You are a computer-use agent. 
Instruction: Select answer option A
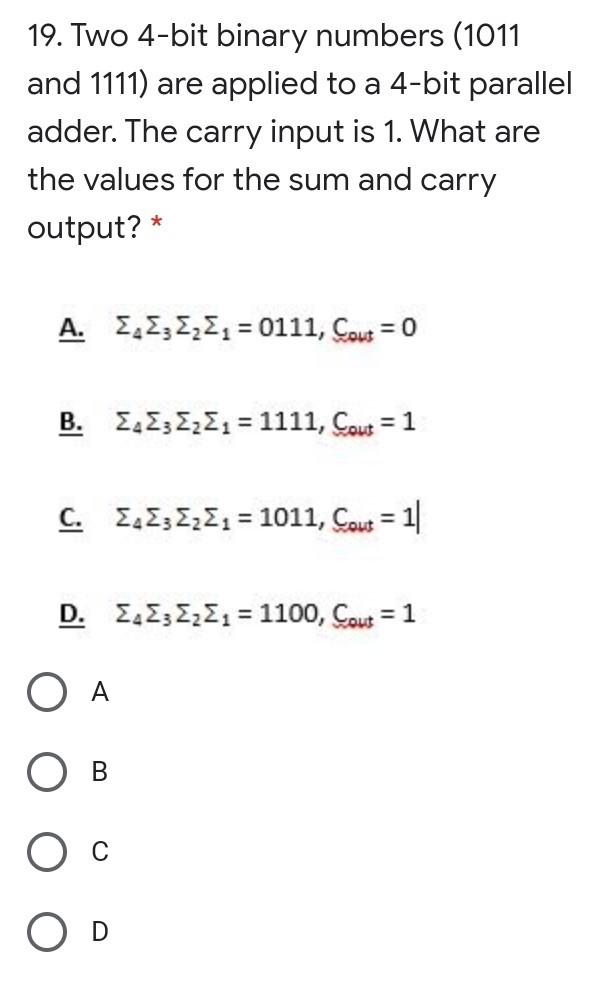click(46, 692)
